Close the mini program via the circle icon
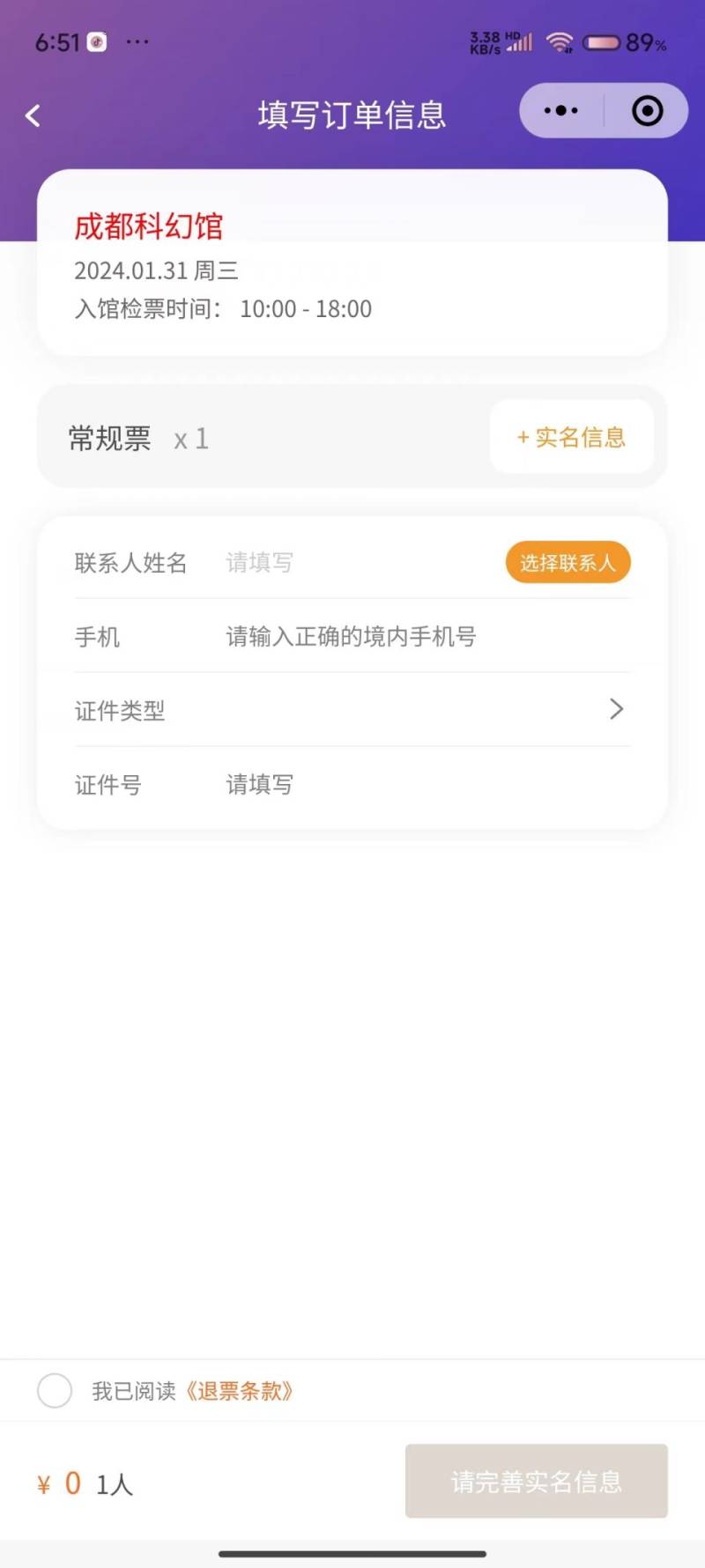 [648, 111]
